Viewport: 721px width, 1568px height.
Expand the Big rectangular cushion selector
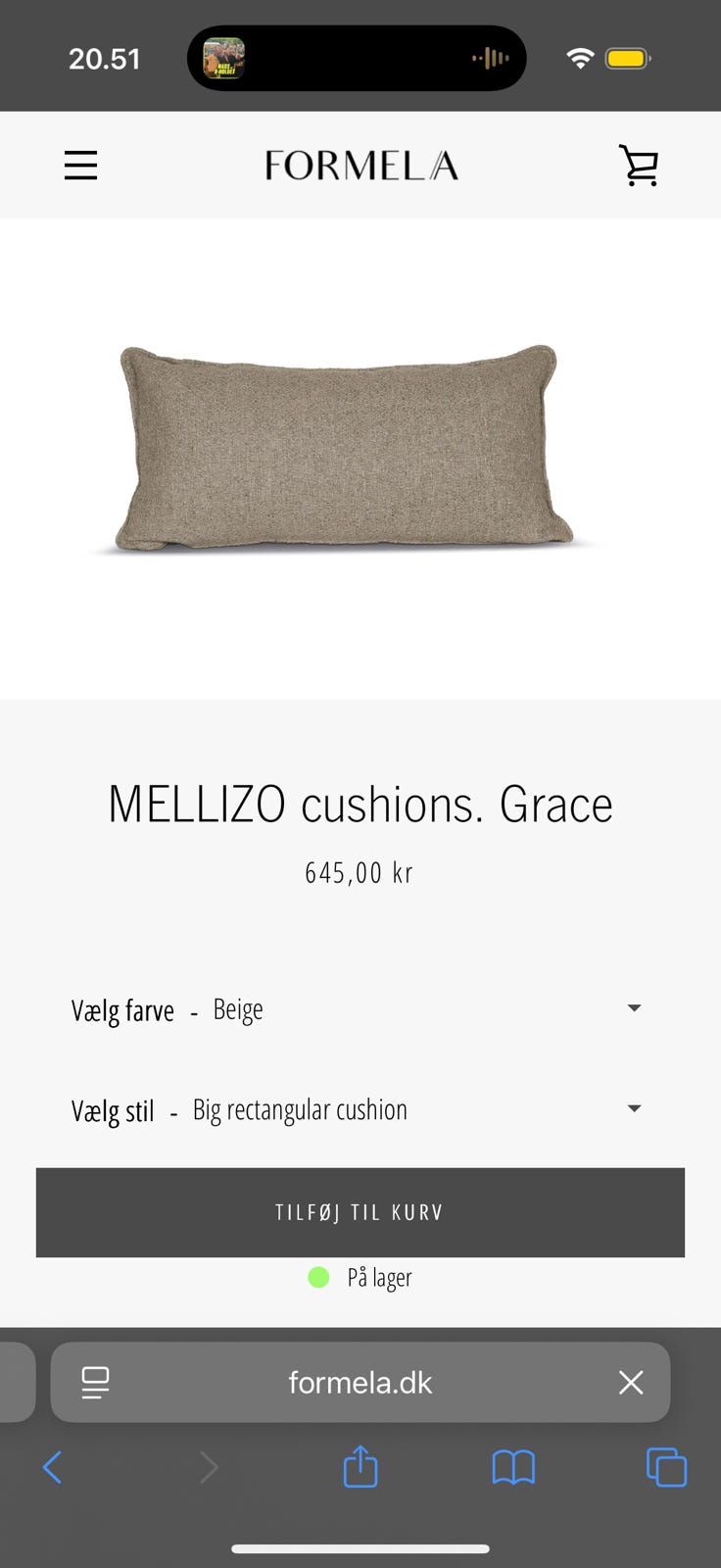pyautogui.click(x=634, y=1108)
